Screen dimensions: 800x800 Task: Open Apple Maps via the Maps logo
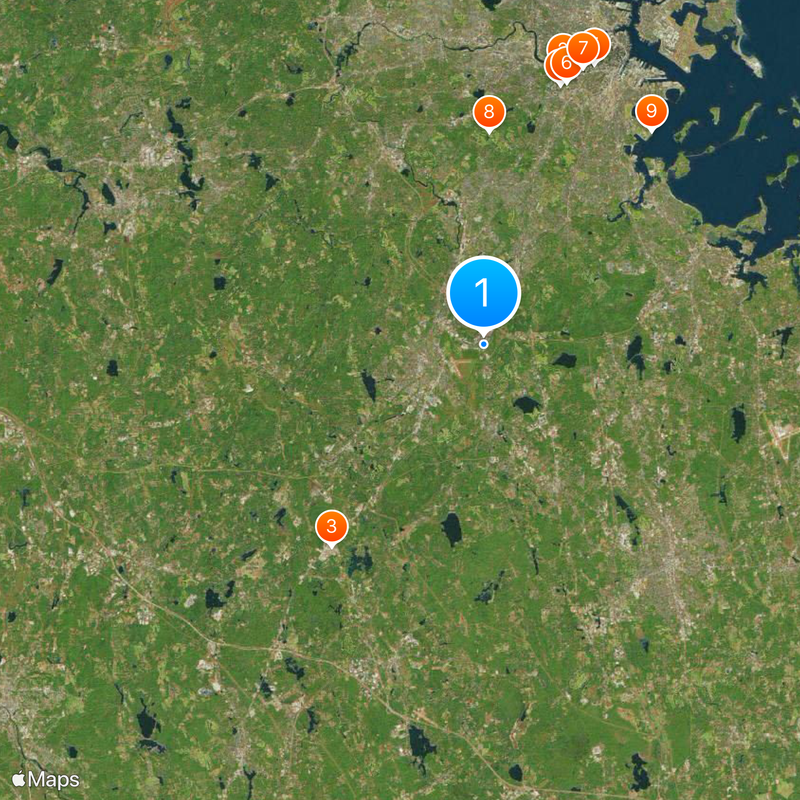(46, 778)
